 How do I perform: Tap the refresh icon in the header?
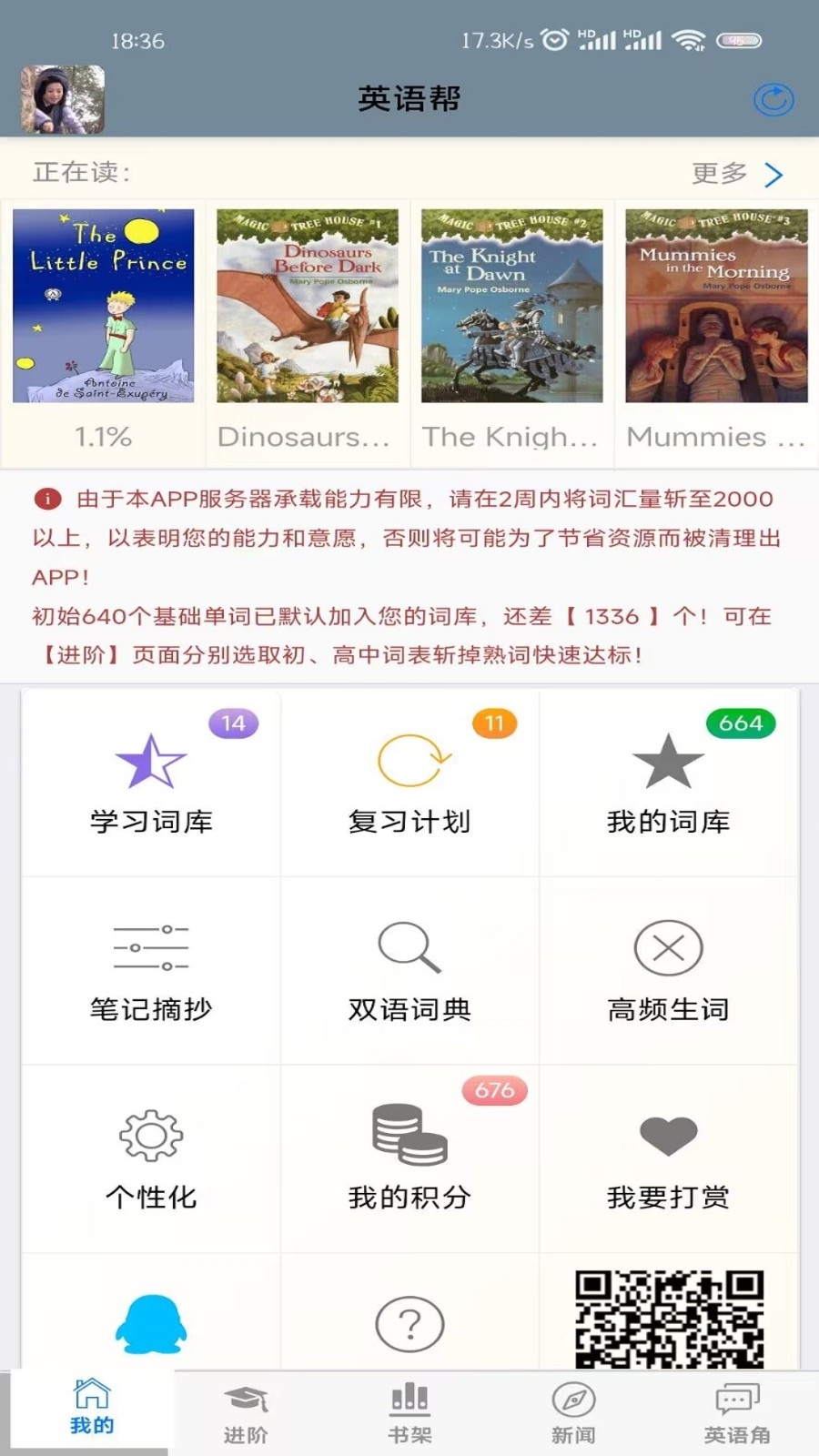click(773, 100)
